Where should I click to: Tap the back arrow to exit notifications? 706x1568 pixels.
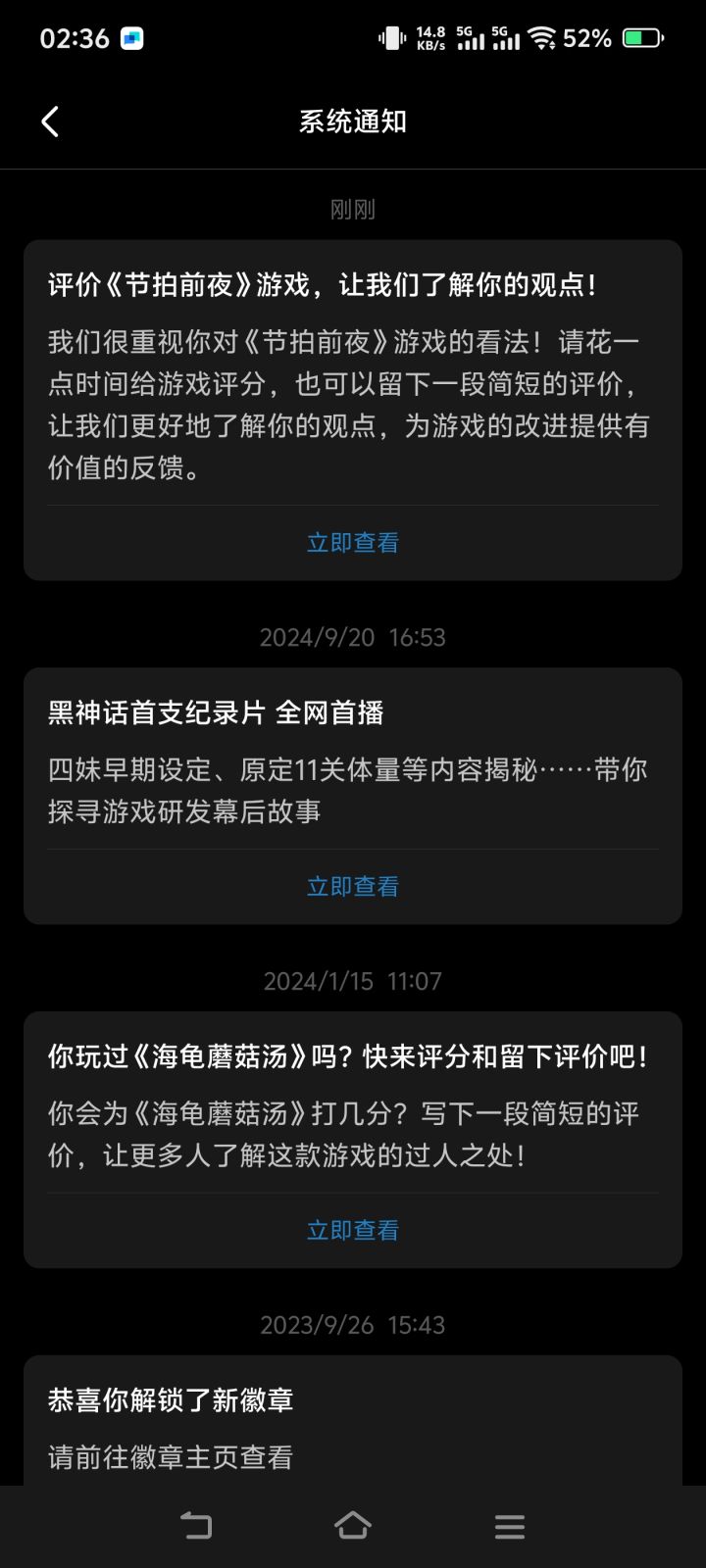pyautogui.click(x=49, y=120)
